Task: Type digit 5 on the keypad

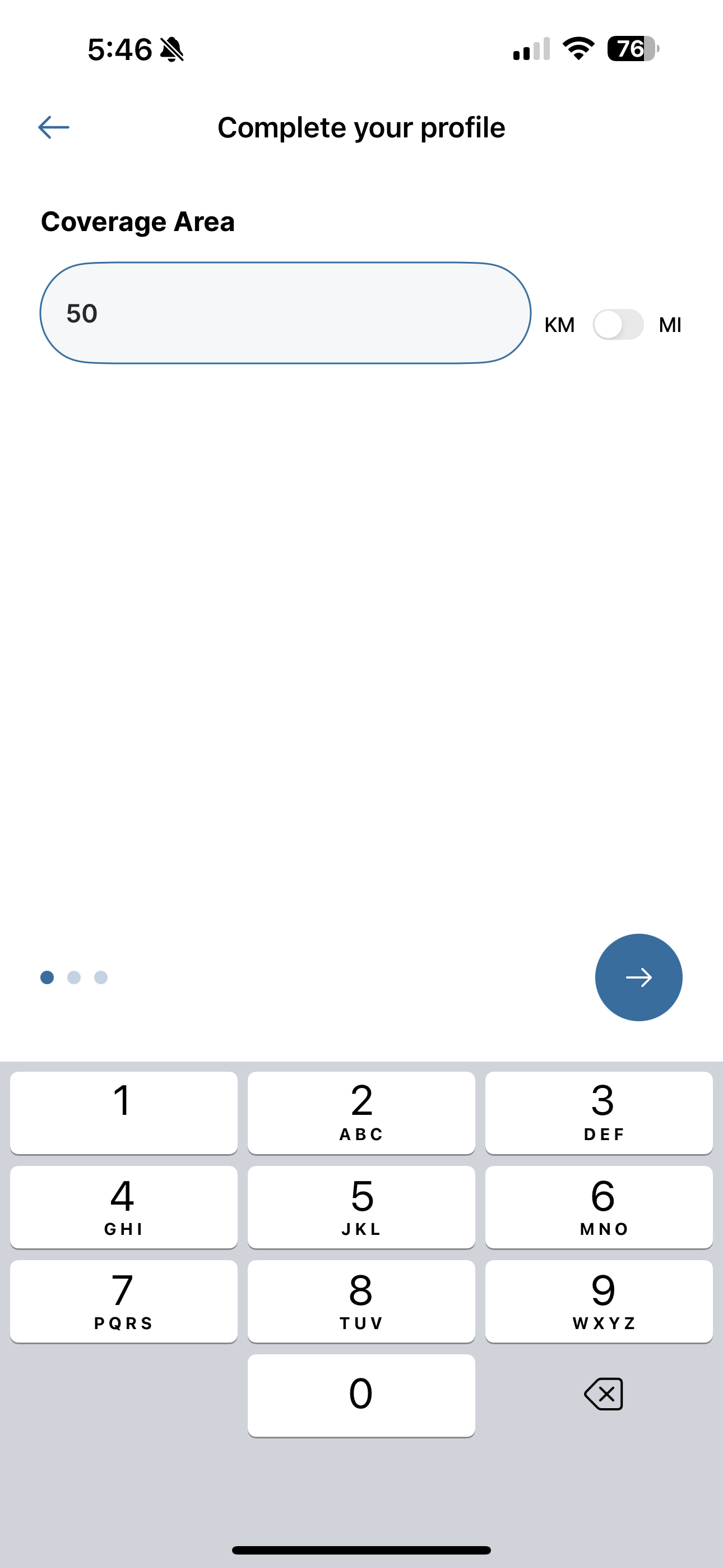Action: 361,1206
